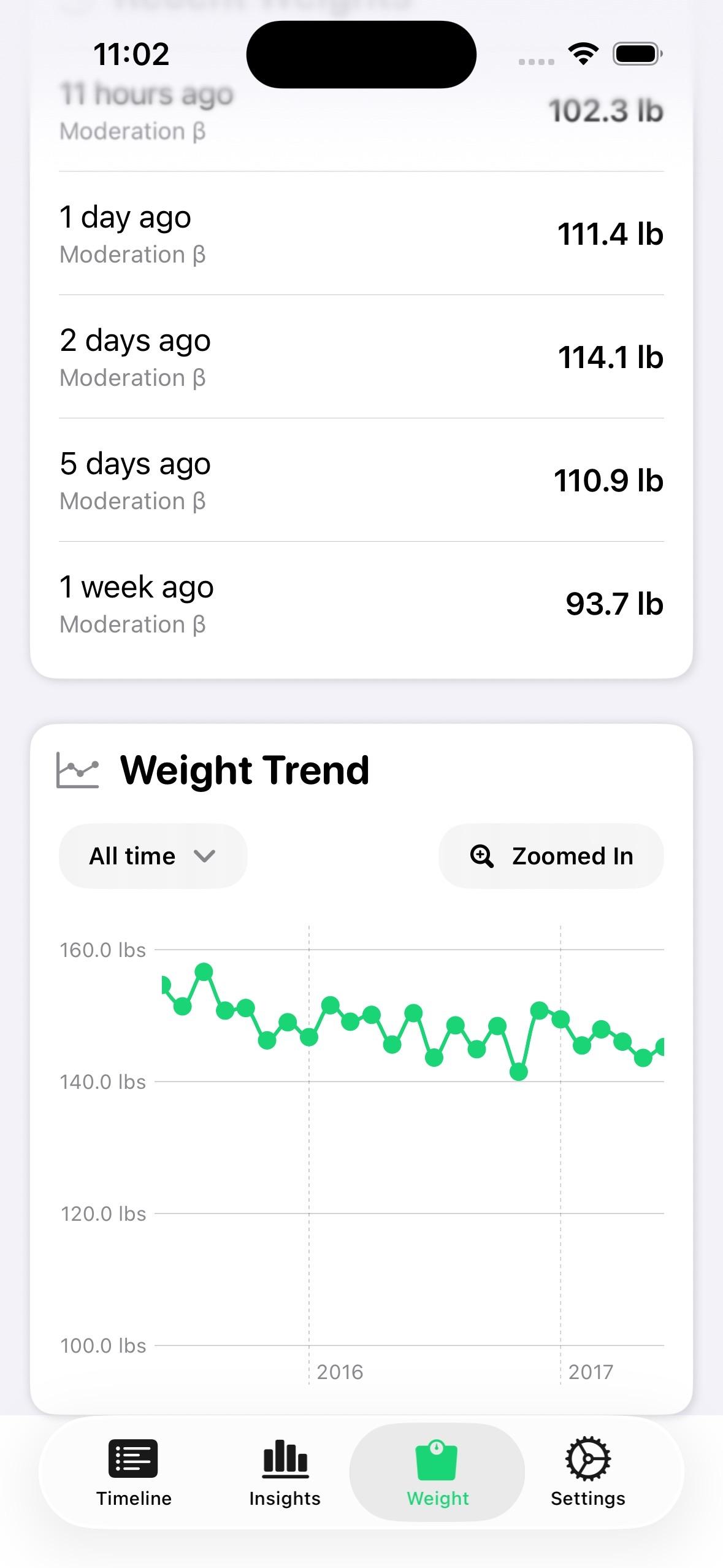Viewport: 723px width, 1568px height.
Task: Open the 1 week ago 93.7 lb entry
Action: pos(361,604)
